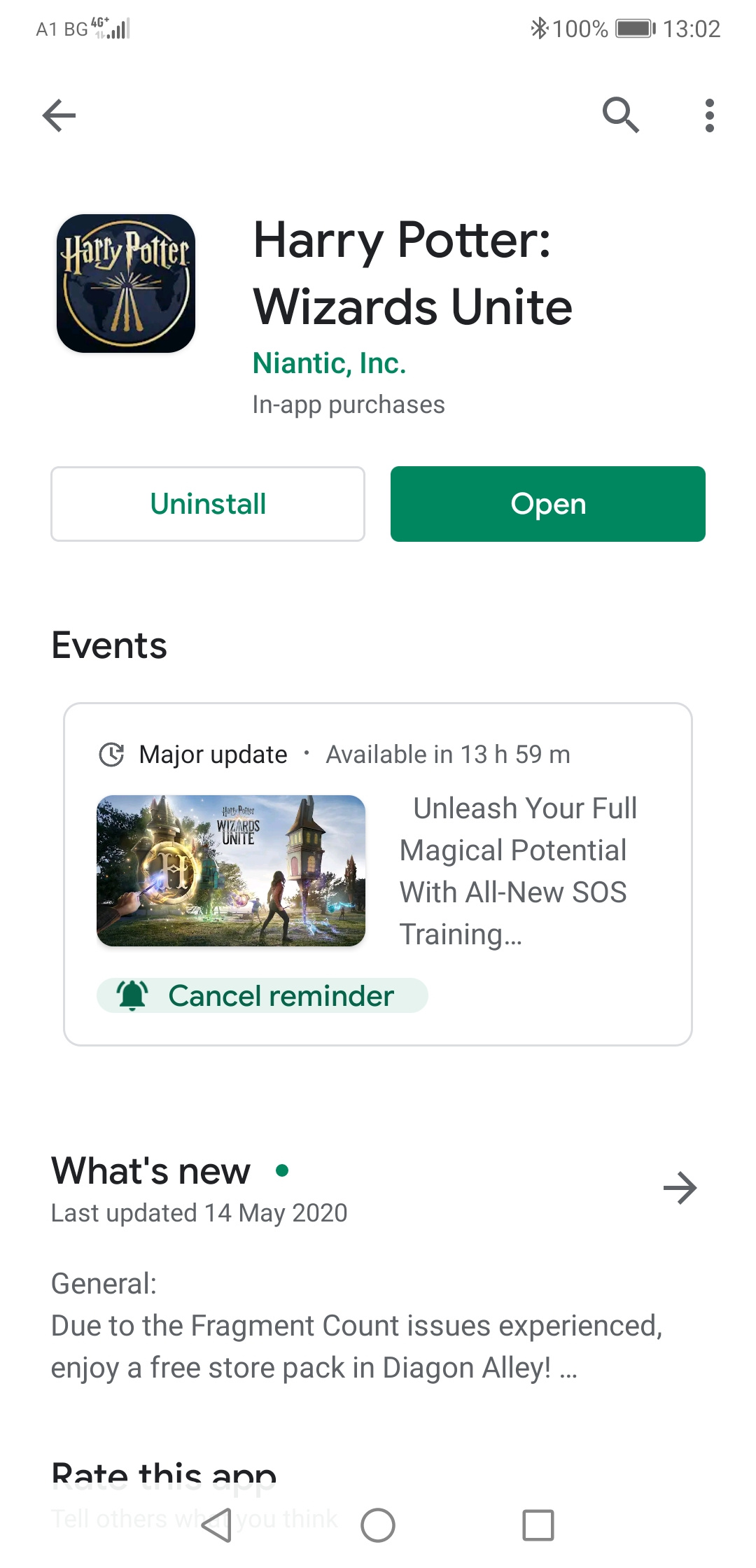The width and height of the screenshot is (756, 1568).
Task: Expand What's new with the arrow
Action: 680,1188
